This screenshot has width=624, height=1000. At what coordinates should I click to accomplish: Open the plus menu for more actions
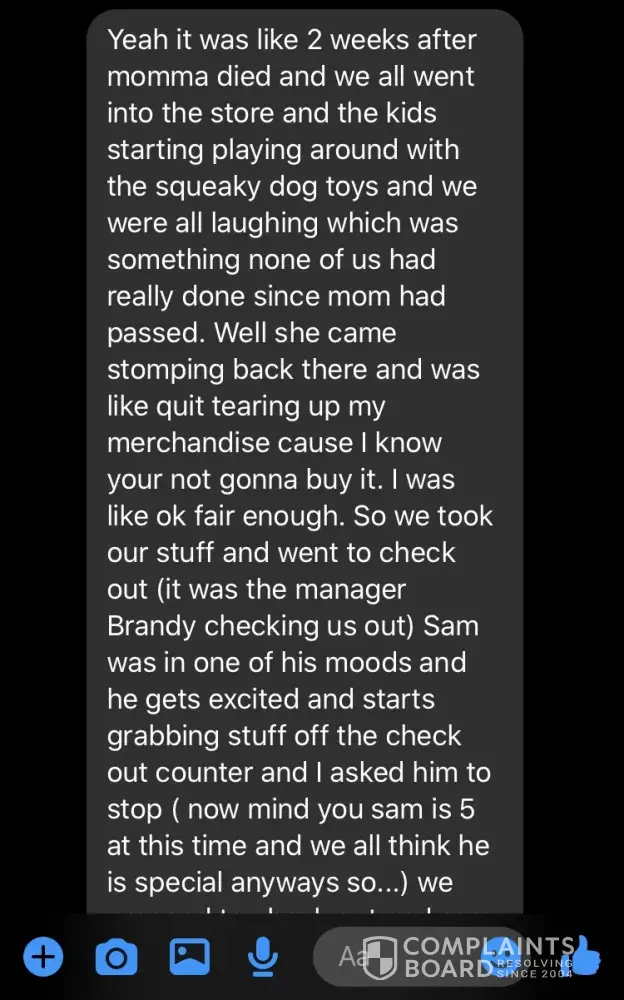tap(42, 958)
